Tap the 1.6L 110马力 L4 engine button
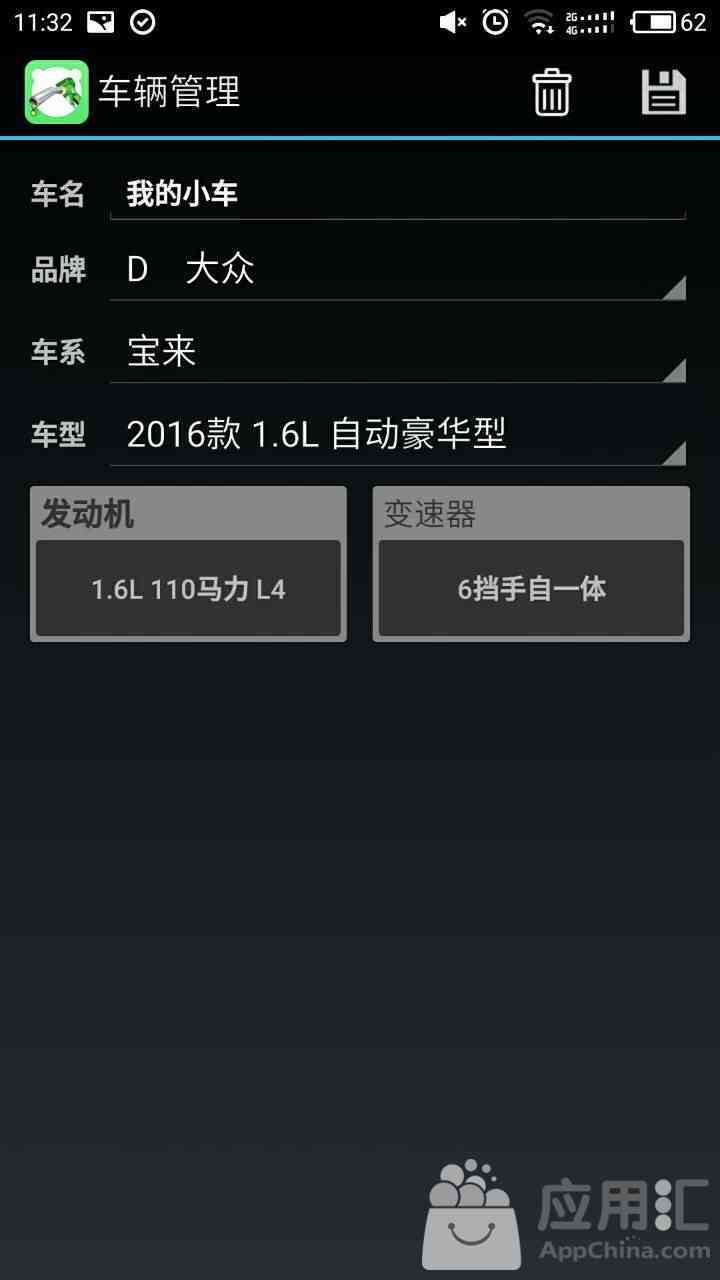 click(x=188, y=589)
